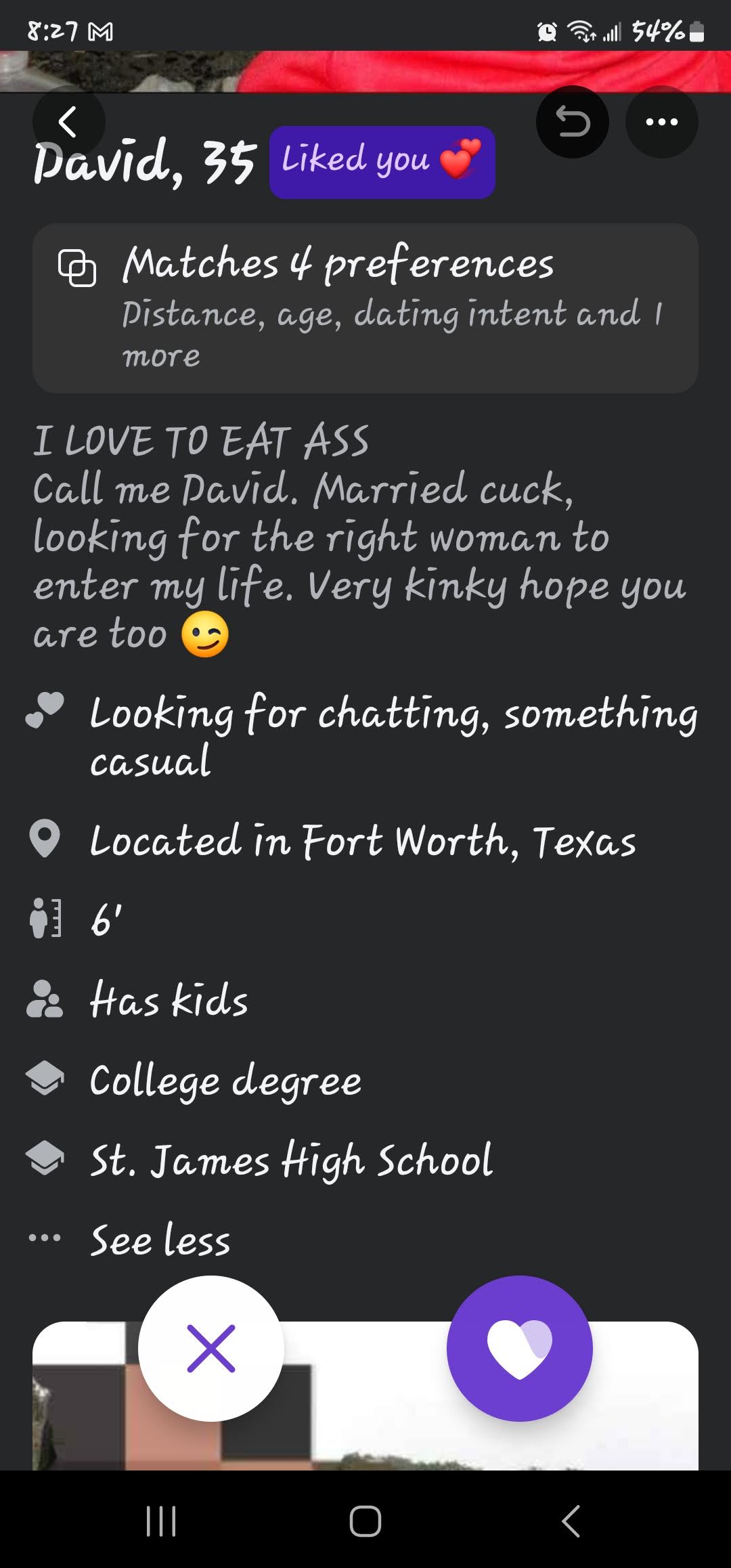Open the three-dot overflow menu
Viewport: 731px width, 1568px height.
pos(661,123)
